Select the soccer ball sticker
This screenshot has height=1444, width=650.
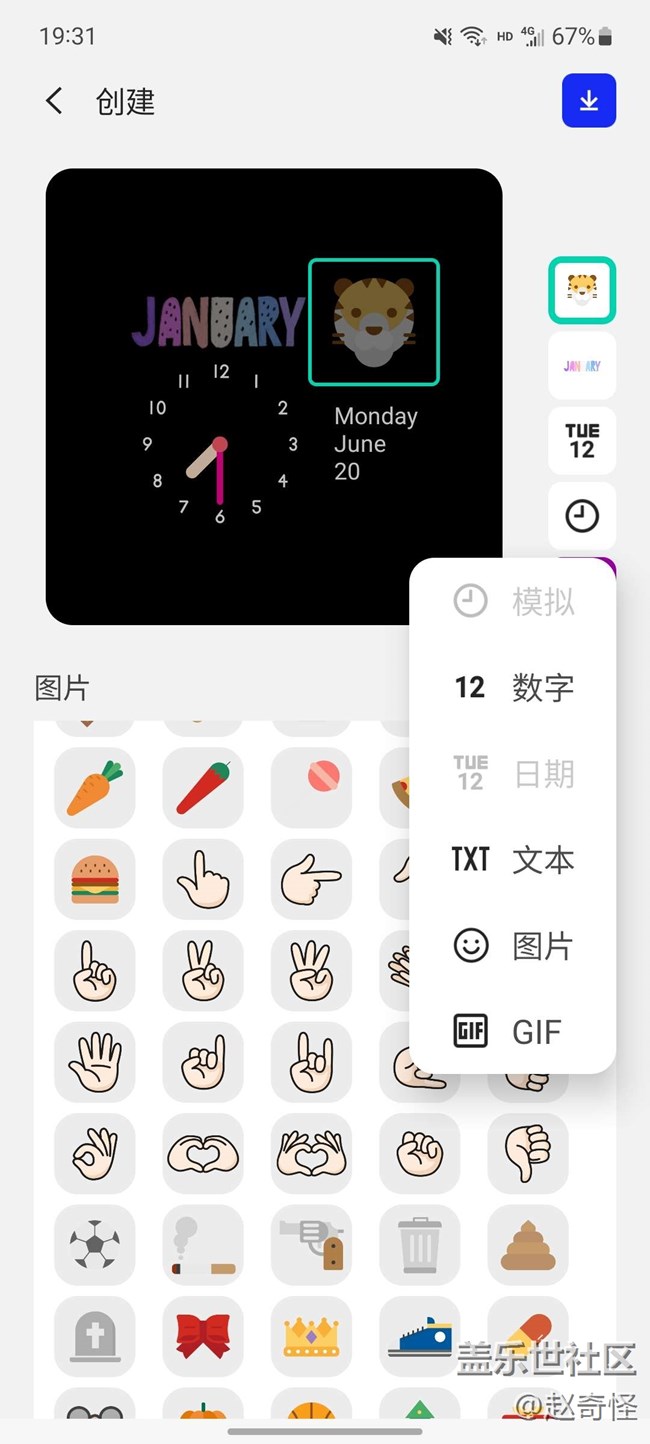tap(95, 1245)
